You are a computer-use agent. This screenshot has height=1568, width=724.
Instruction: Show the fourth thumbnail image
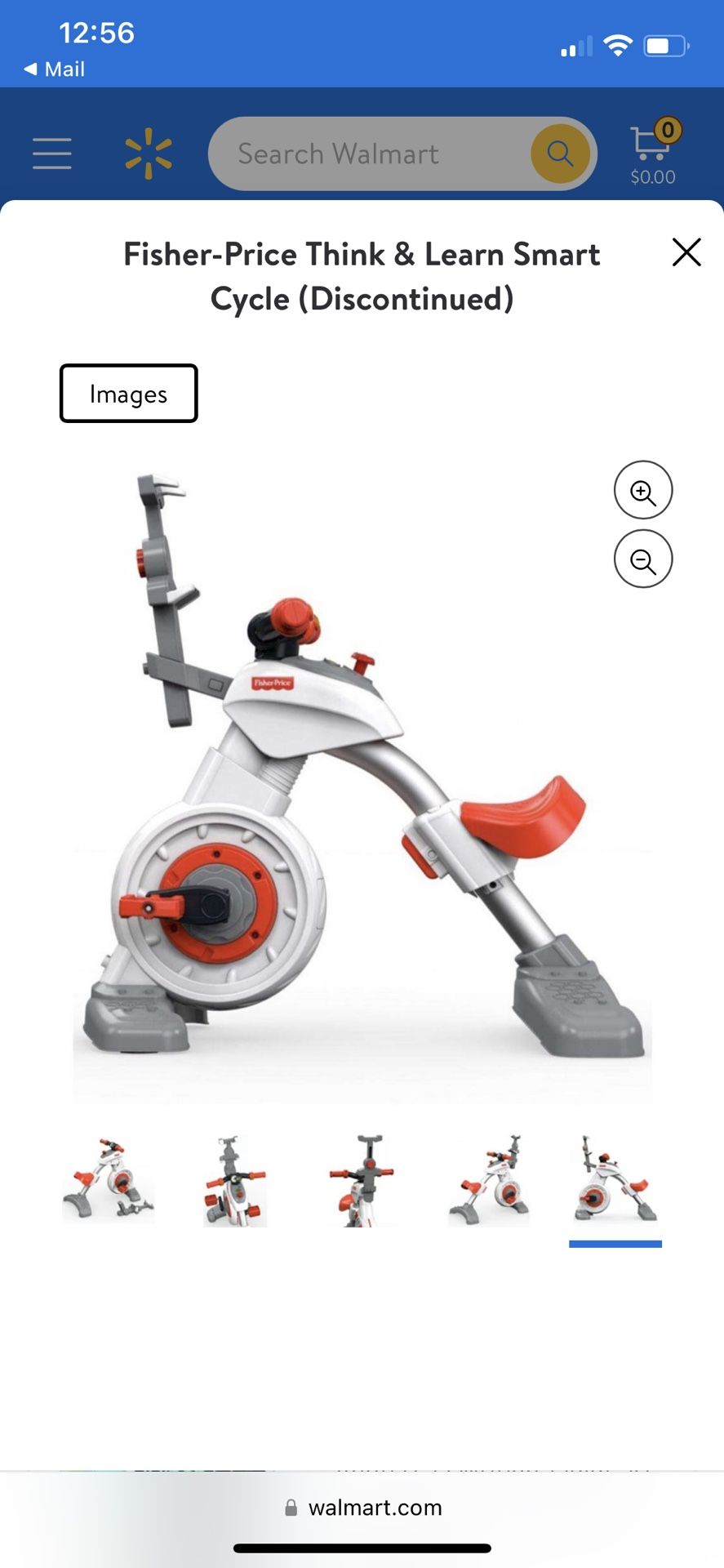point(489,1180)
